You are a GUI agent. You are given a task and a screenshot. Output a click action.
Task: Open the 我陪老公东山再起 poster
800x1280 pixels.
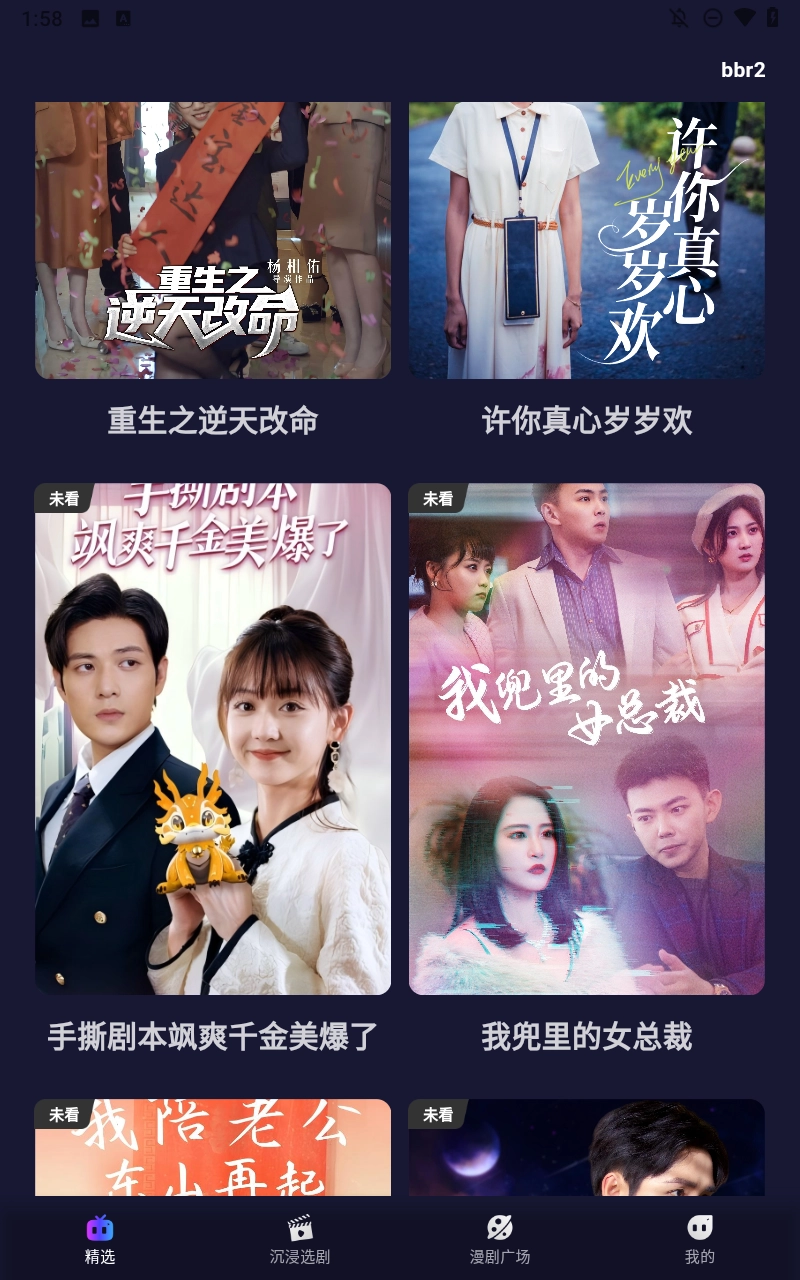(211, 1150)
